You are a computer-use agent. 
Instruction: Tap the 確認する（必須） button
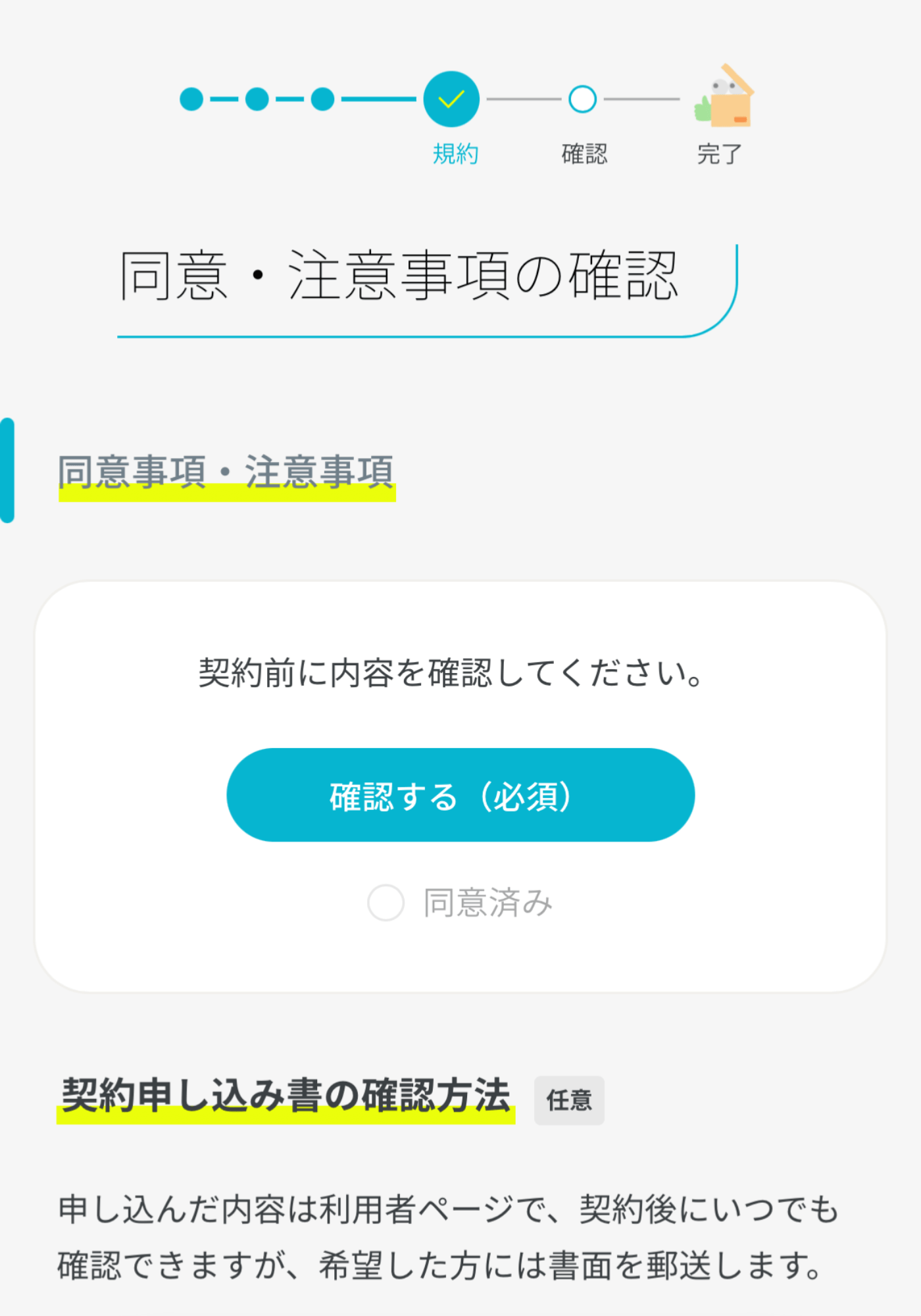click(460, 795)
